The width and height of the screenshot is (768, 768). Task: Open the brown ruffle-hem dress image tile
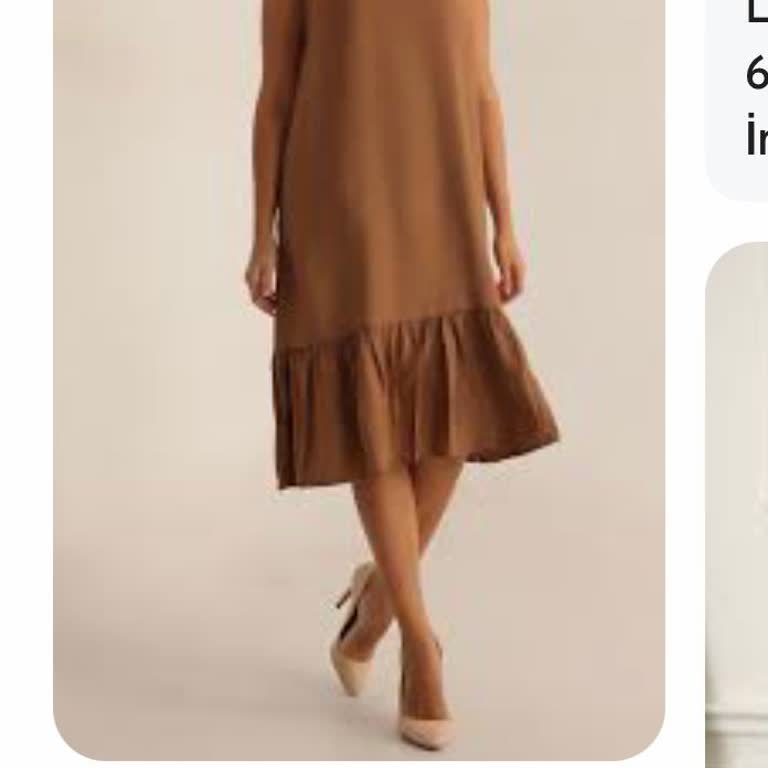[358, 380]
